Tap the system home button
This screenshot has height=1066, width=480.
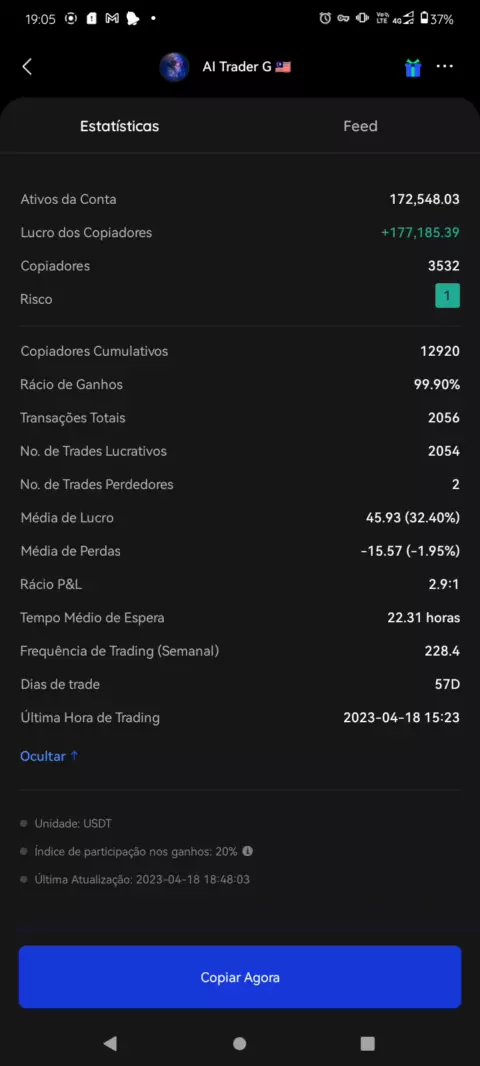click(x=239, y=1044)
